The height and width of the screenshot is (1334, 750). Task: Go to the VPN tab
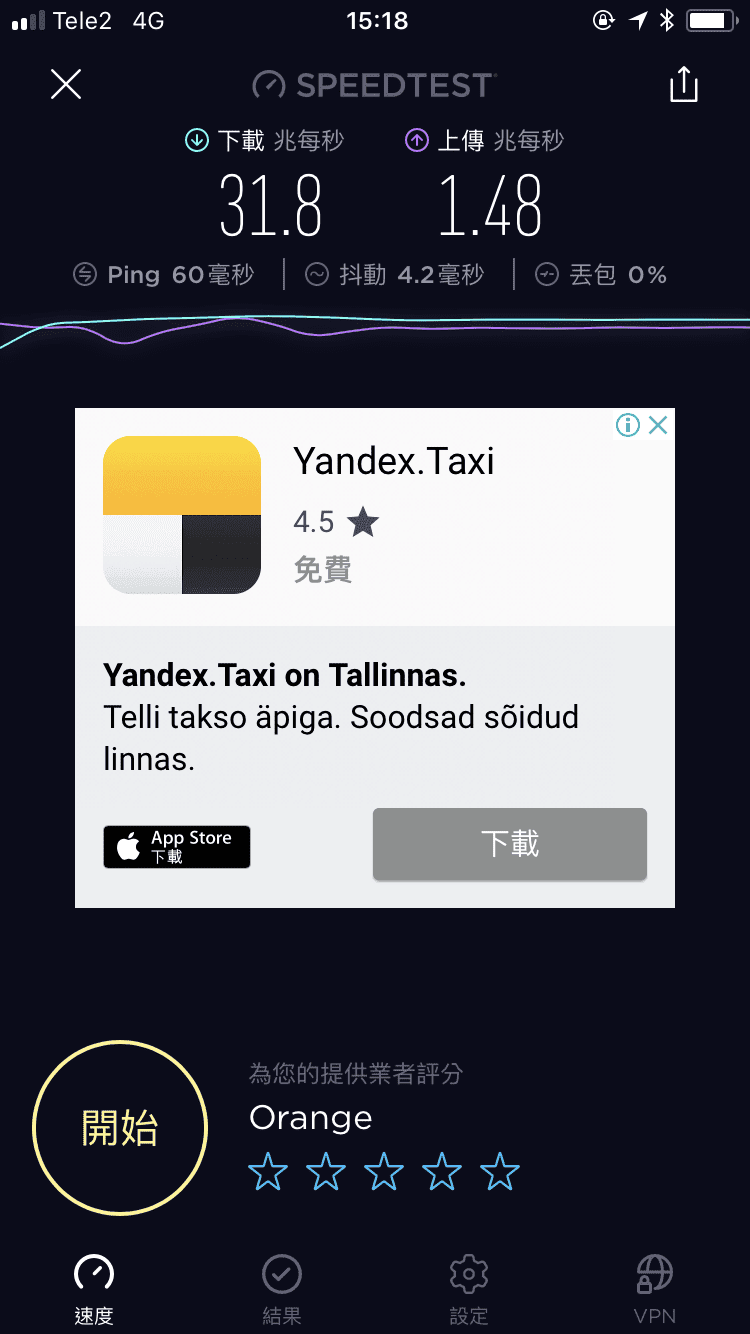pos(655,1290)
